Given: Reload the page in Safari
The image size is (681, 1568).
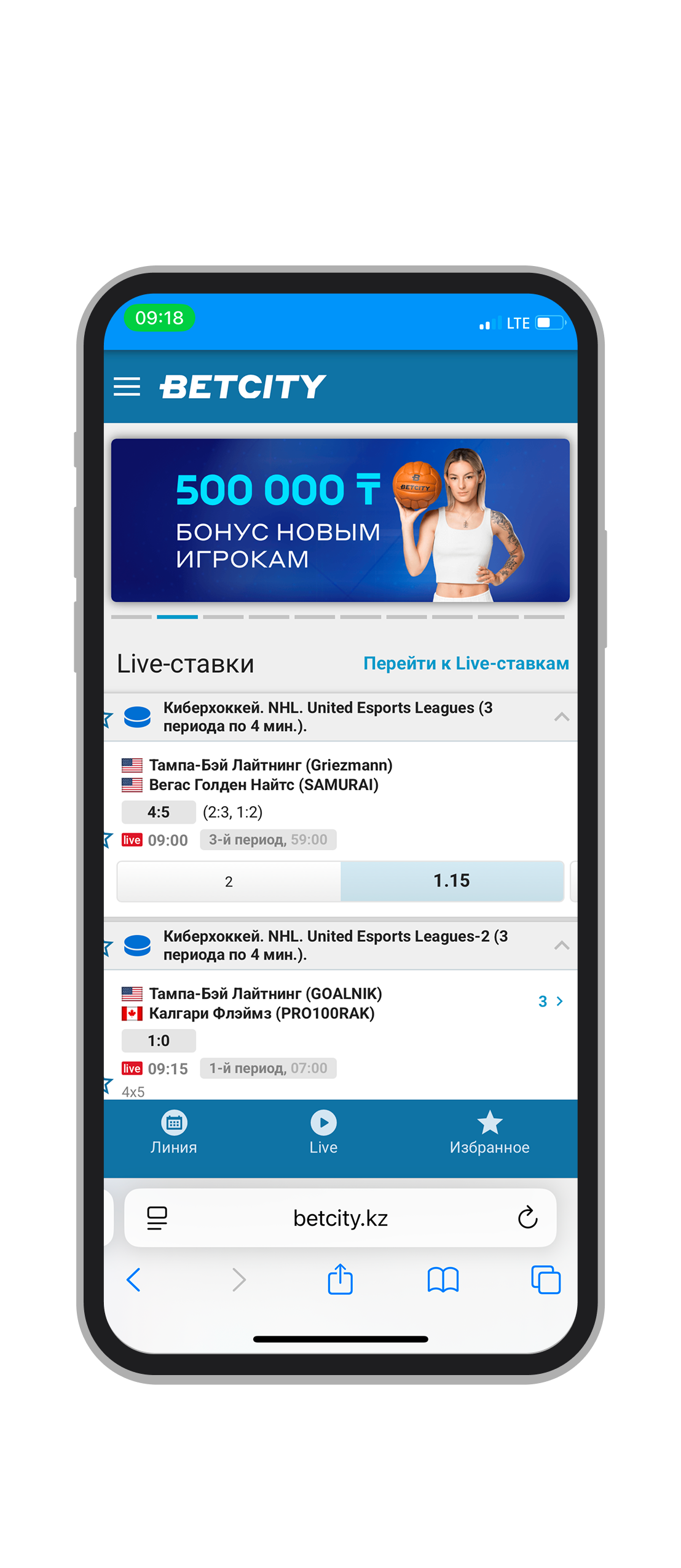Looking at the screenshot, I should [x=527, y=1218].
